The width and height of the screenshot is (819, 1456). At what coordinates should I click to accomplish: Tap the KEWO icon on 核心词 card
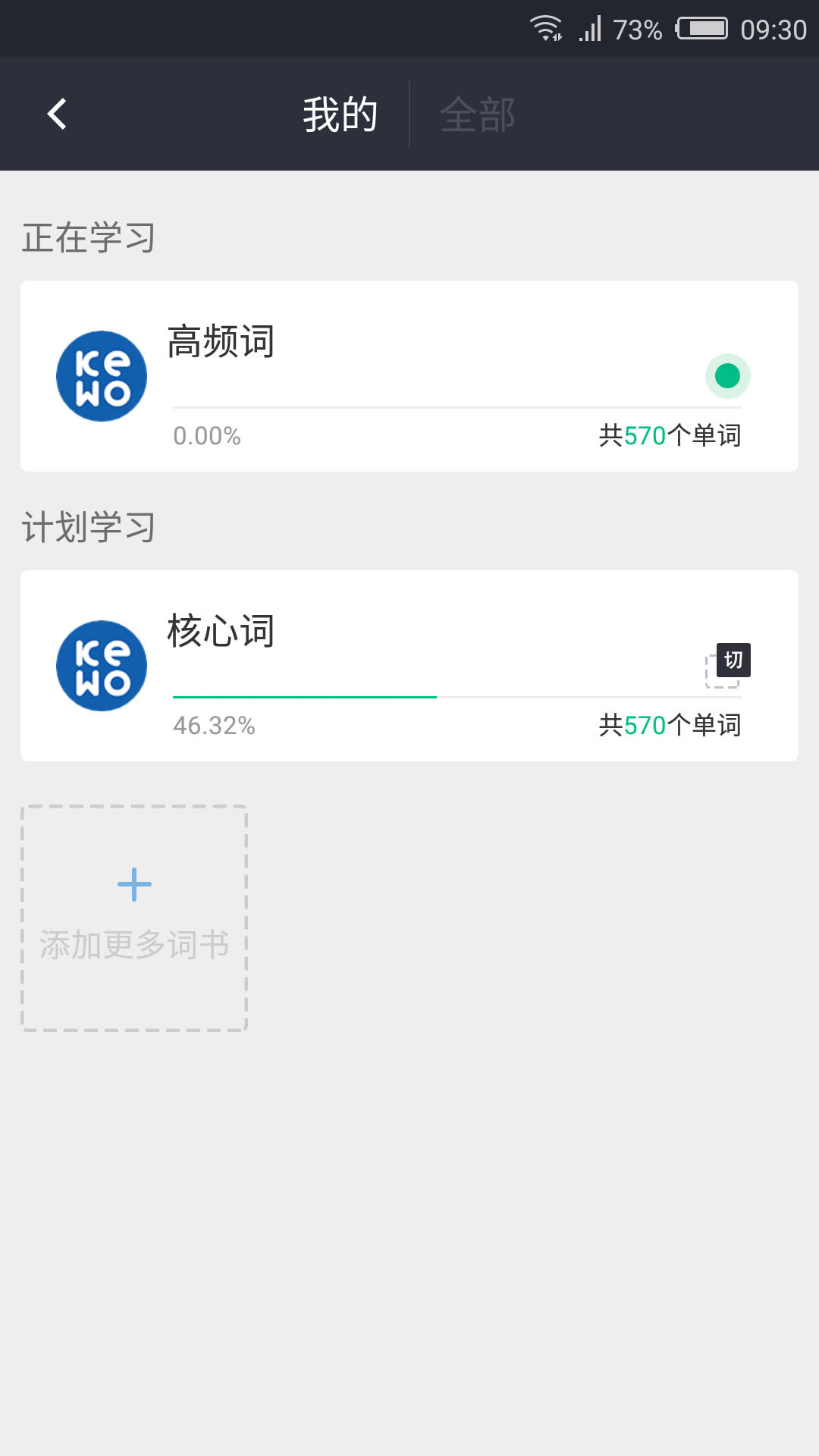pyautogui.click(x=99, y=665)
